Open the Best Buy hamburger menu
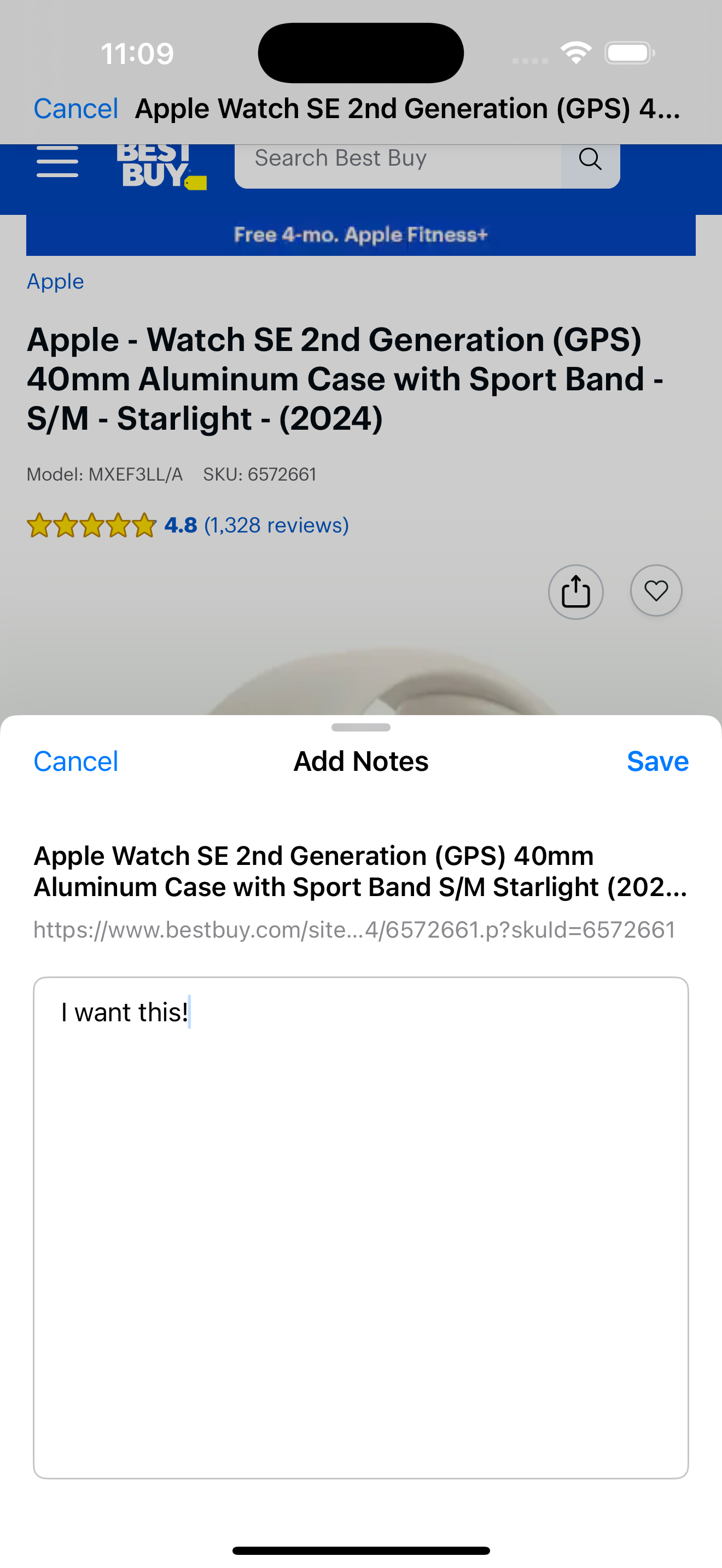This screenshot has height=1568, width=722. [x=57, y=161]
